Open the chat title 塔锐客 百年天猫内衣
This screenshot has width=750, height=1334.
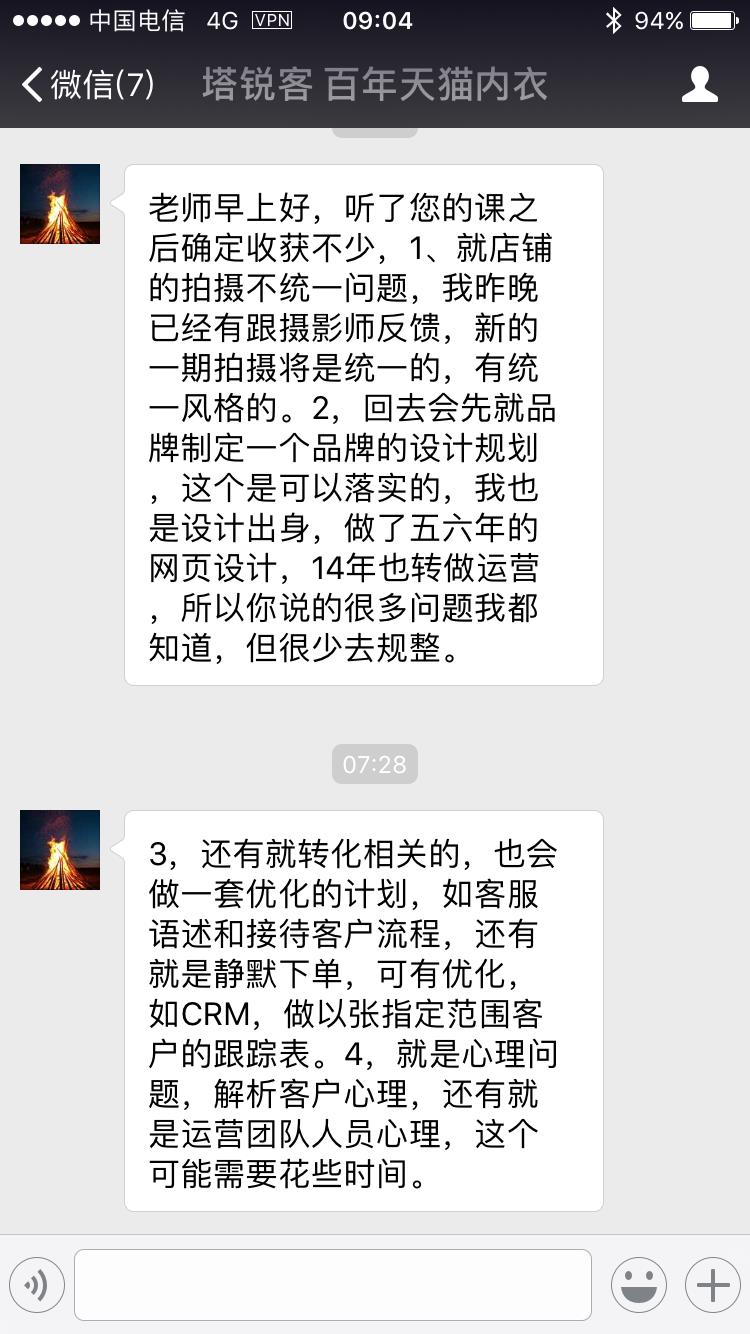coord(375,85)
